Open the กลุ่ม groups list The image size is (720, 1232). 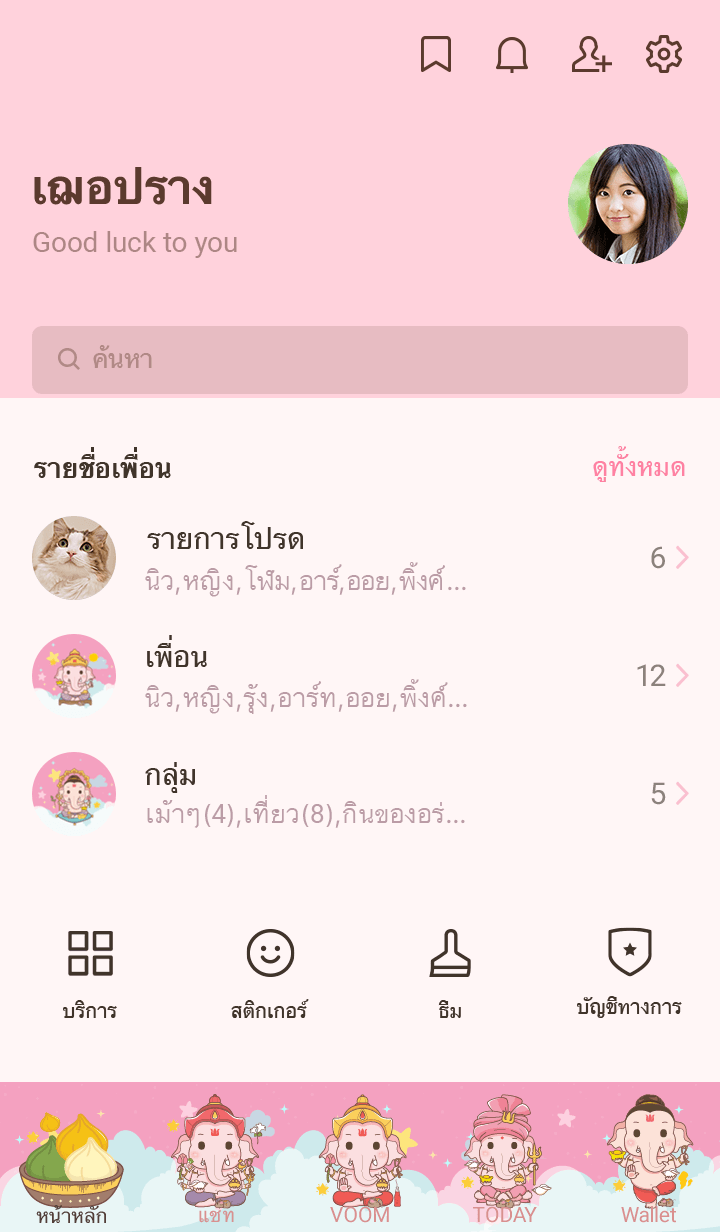click(360, 794)
